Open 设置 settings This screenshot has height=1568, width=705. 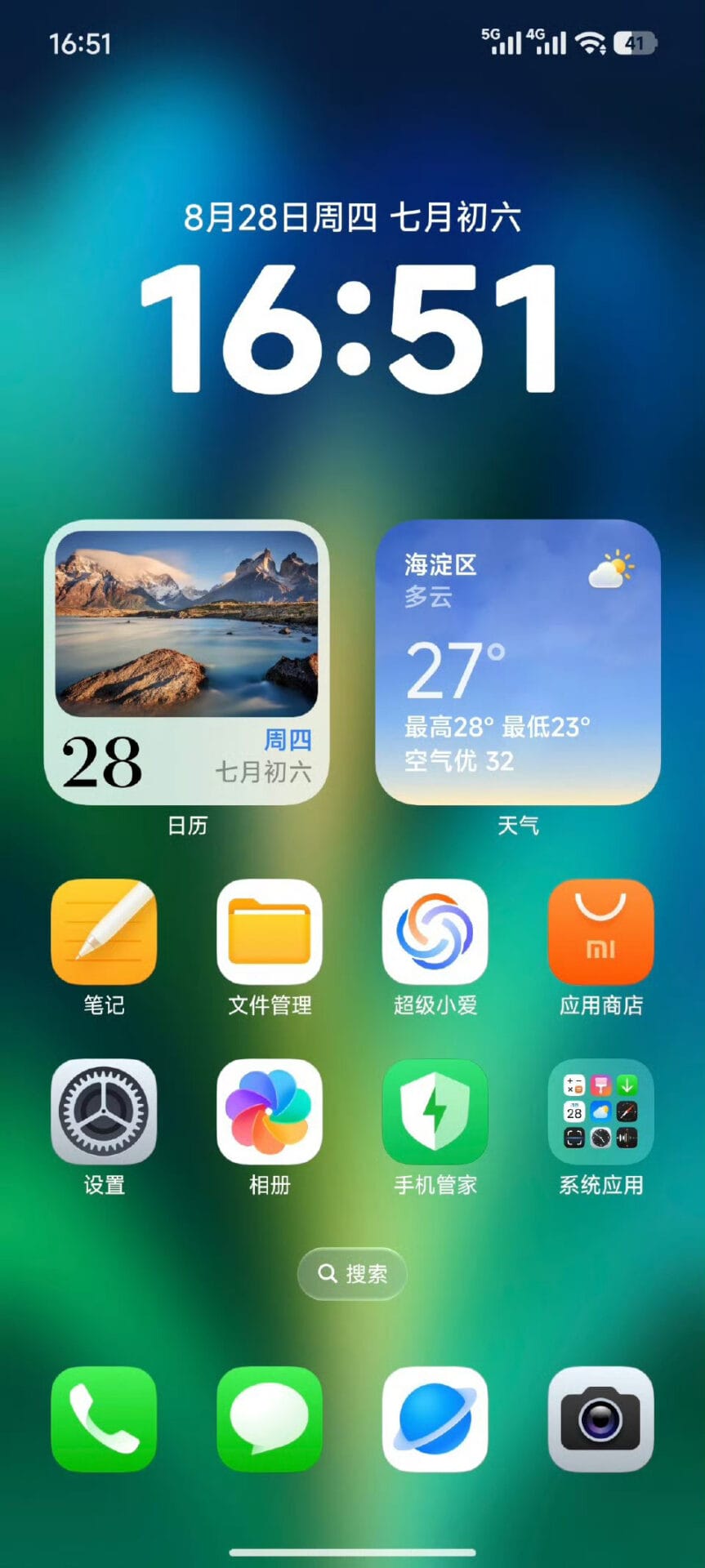pyautogui.click(x=104, y=1111)
